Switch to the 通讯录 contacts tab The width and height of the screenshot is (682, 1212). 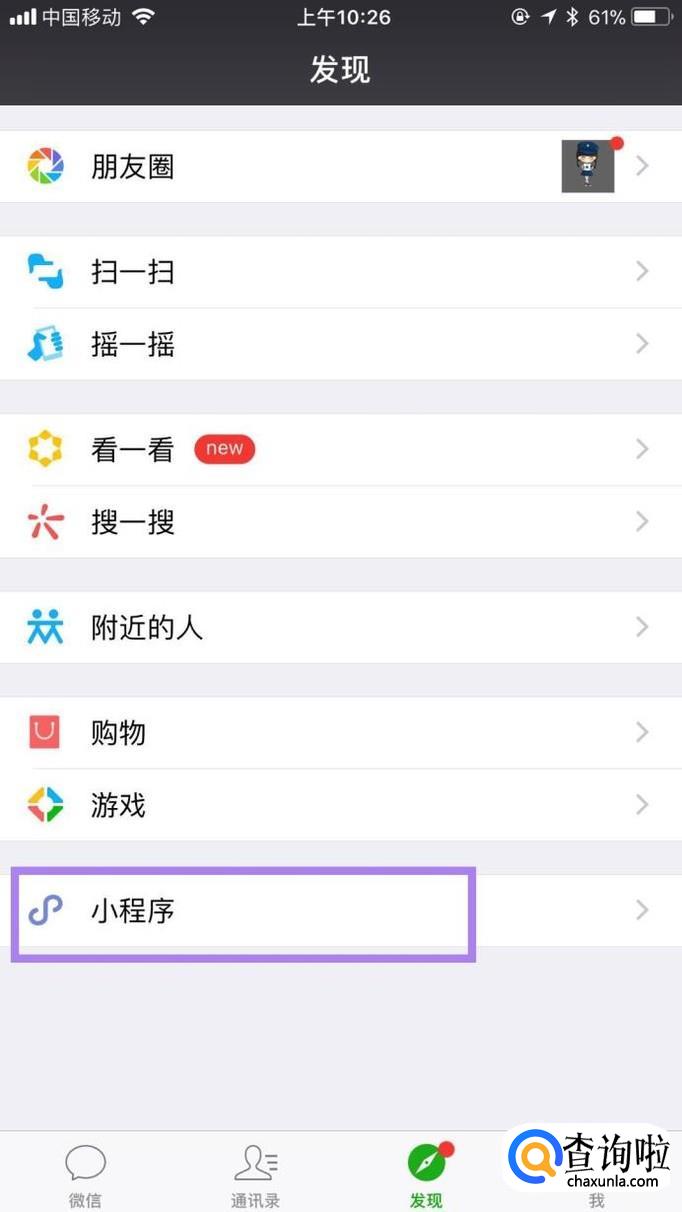click(255, 1175)
